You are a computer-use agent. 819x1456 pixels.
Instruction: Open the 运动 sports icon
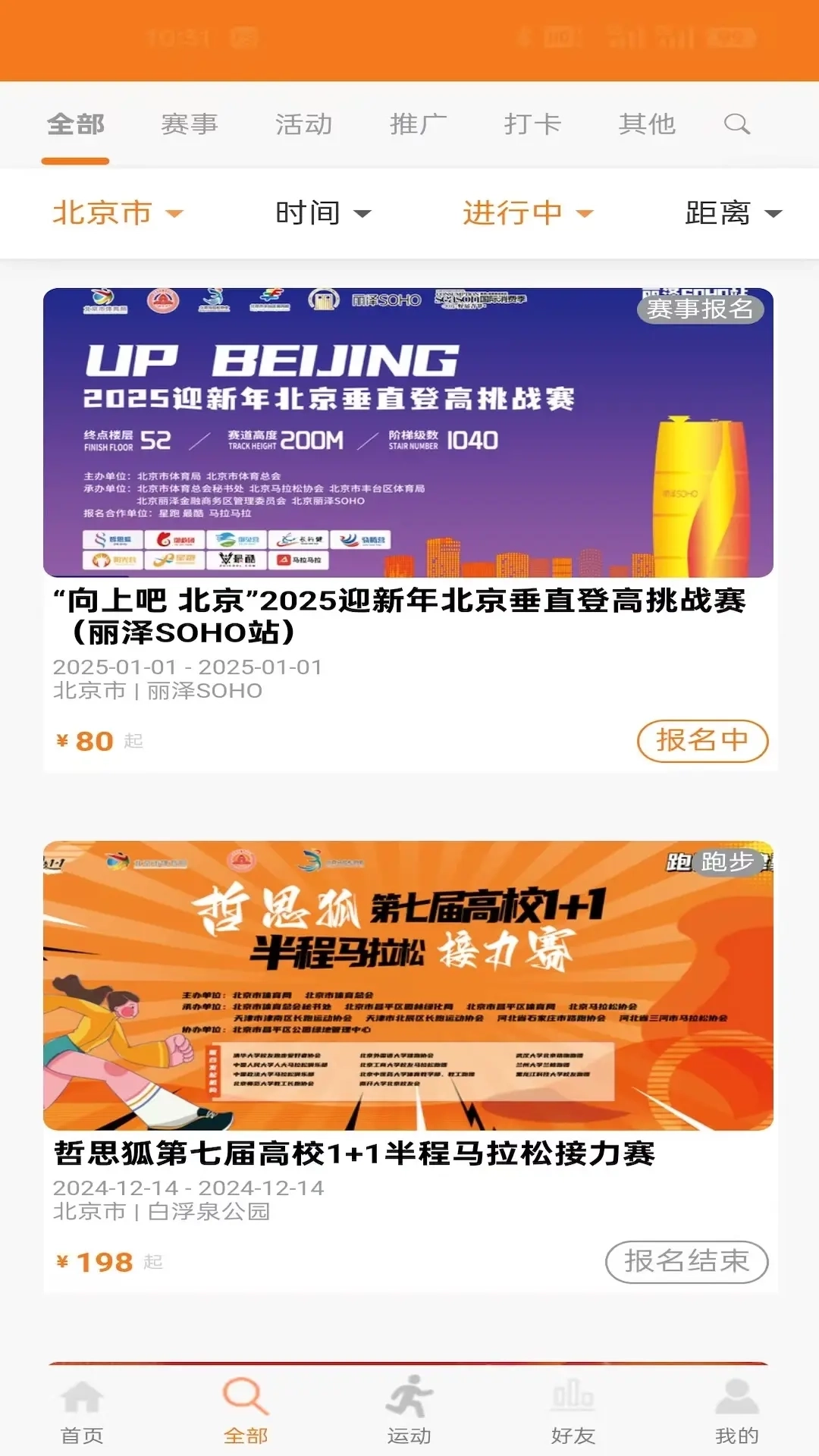point(409,1409)
